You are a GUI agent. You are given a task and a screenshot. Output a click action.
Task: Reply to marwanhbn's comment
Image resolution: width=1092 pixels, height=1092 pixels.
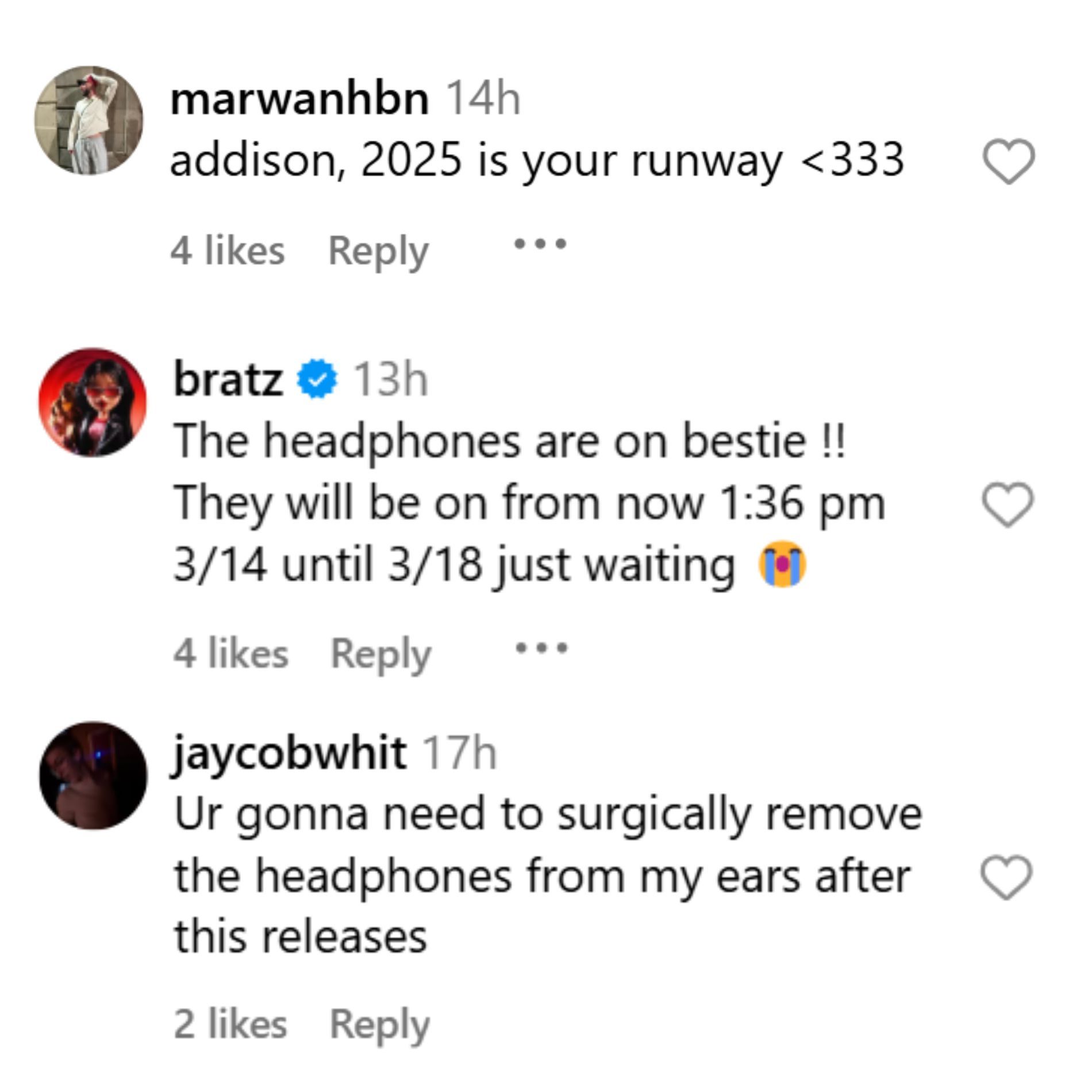[x=378, y=251]
